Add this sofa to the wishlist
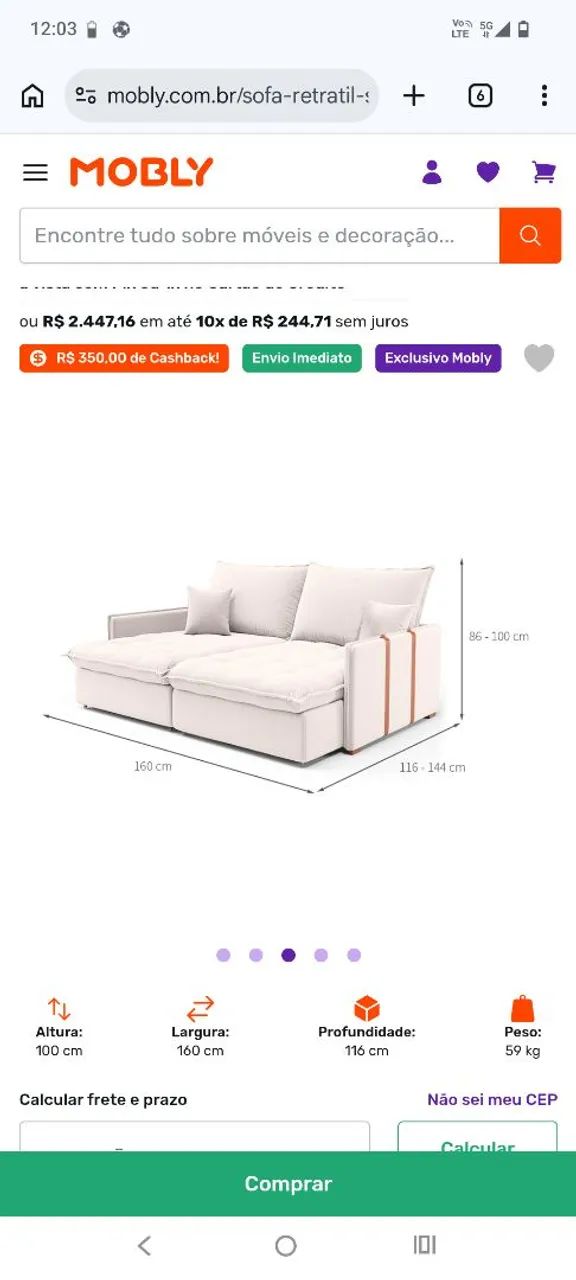This screenshot has height=1280, width=576. point(539,358)
